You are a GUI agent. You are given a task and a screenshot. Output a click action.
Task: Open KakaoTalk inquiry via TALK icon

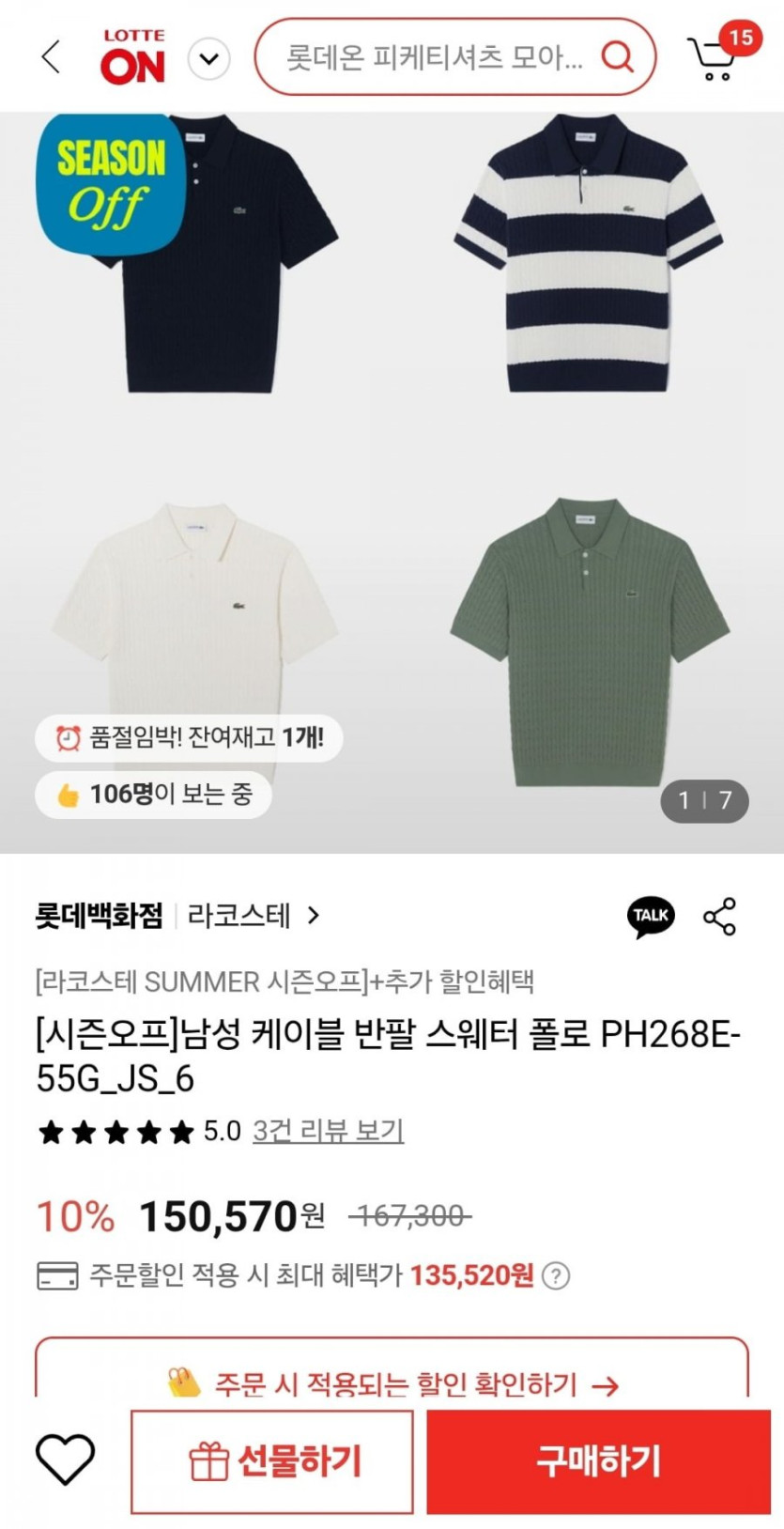click(651, 917)
